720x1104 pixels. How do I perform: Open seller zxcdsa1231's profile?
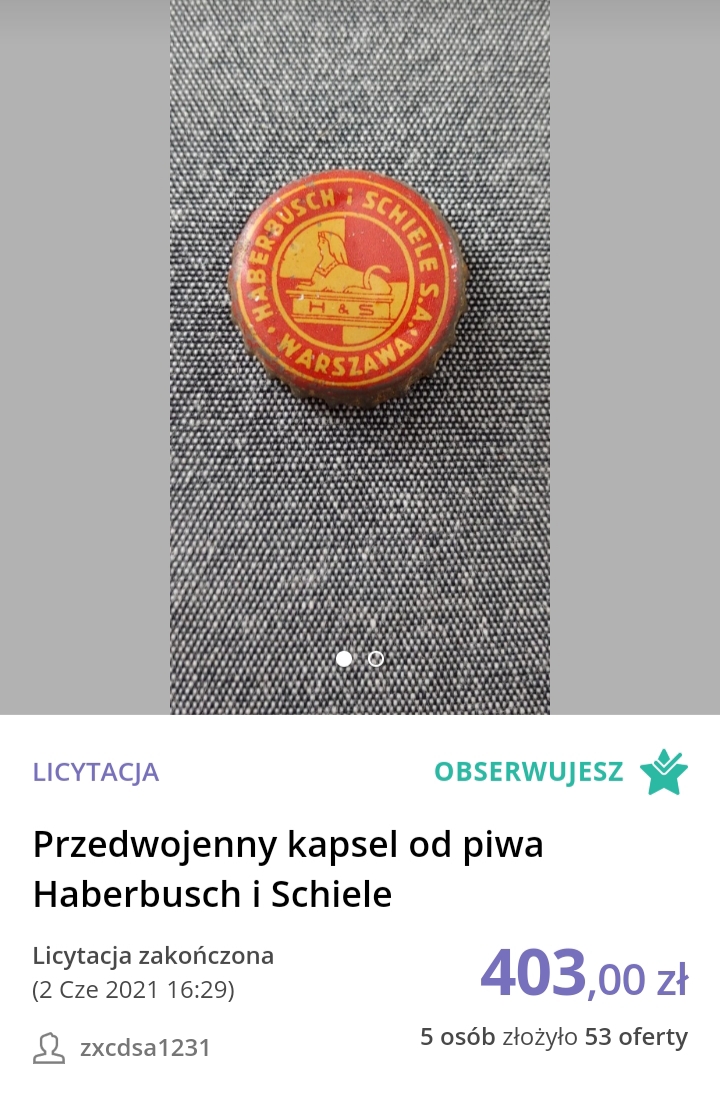[x=144, y=1048]
